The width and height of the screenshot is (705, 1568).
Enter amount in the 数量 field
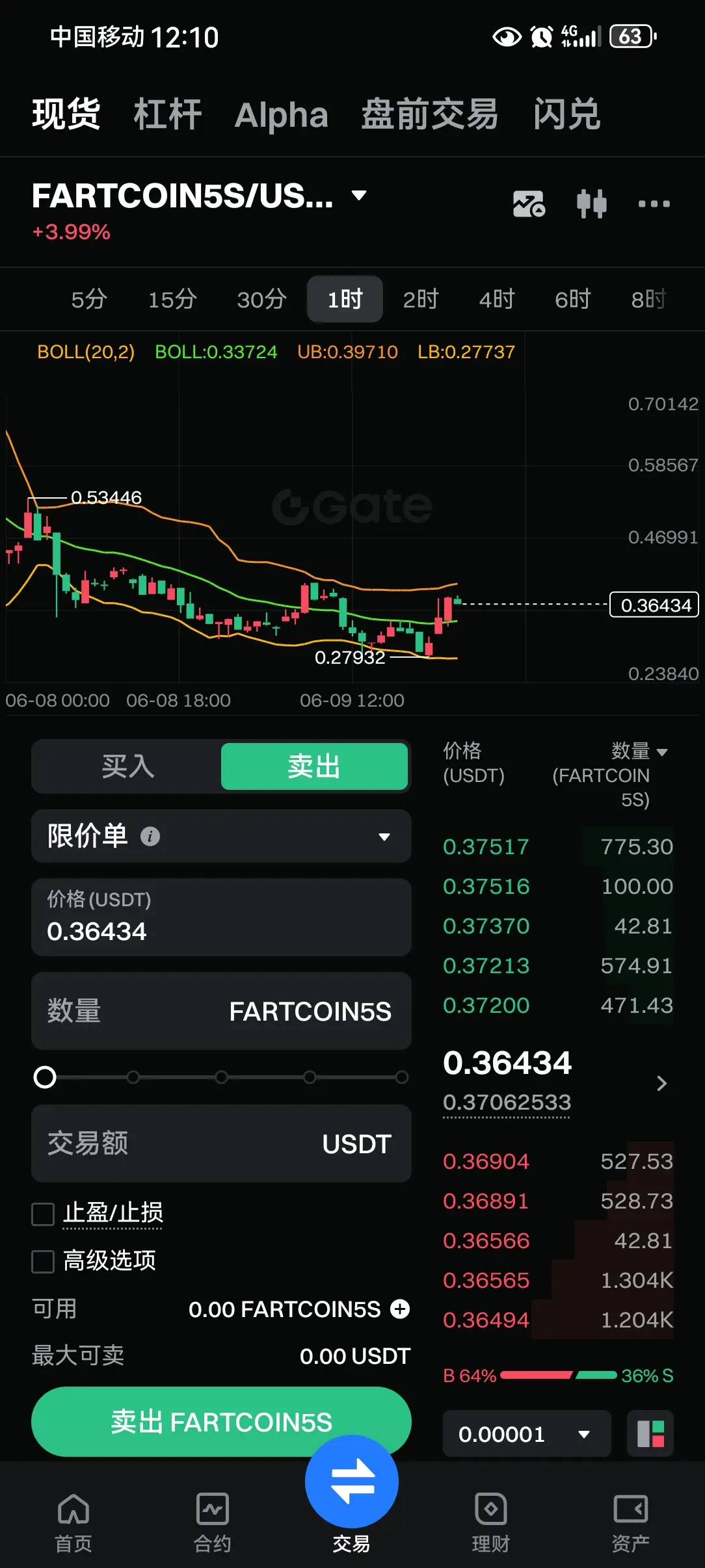click(x=221, y=1011)
